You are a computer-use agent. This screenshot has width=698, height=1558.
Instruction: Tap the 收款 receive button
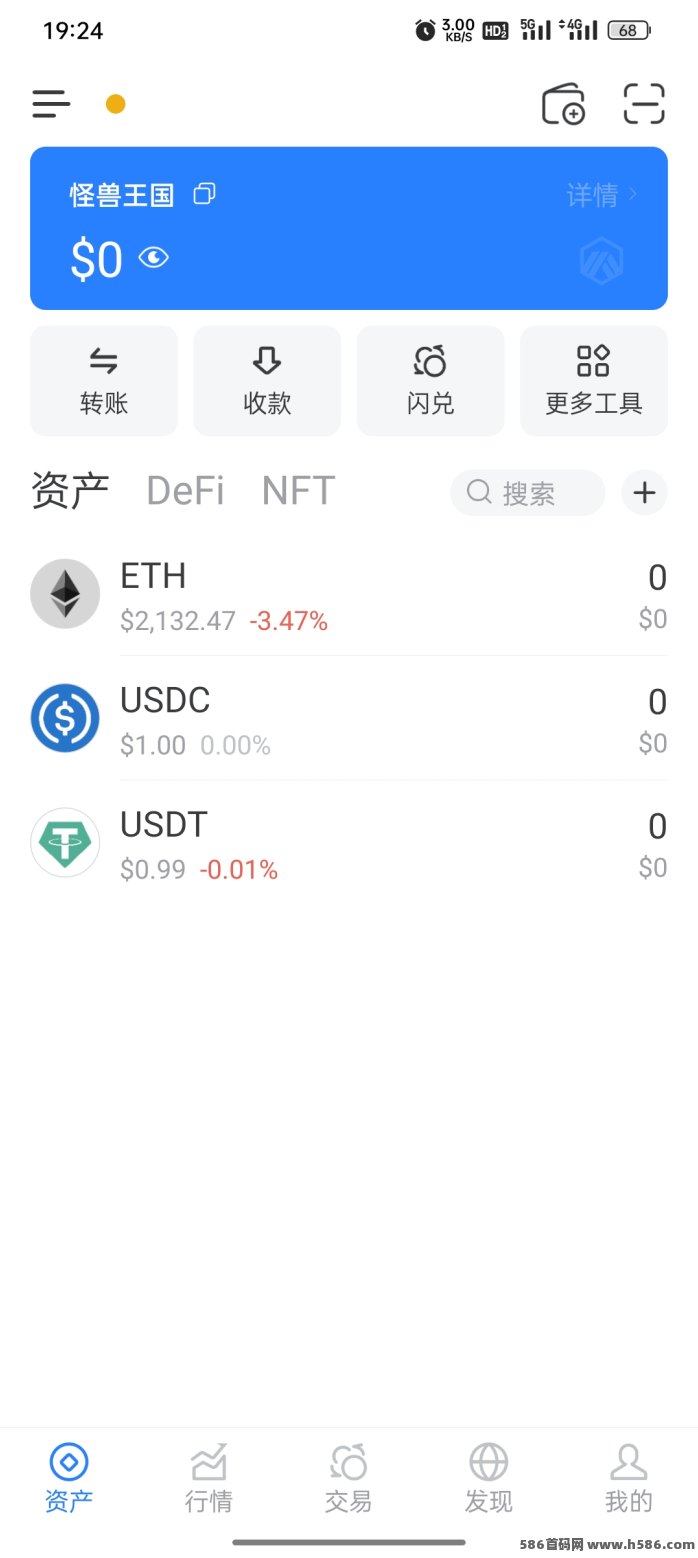click(x=267, y=381)
